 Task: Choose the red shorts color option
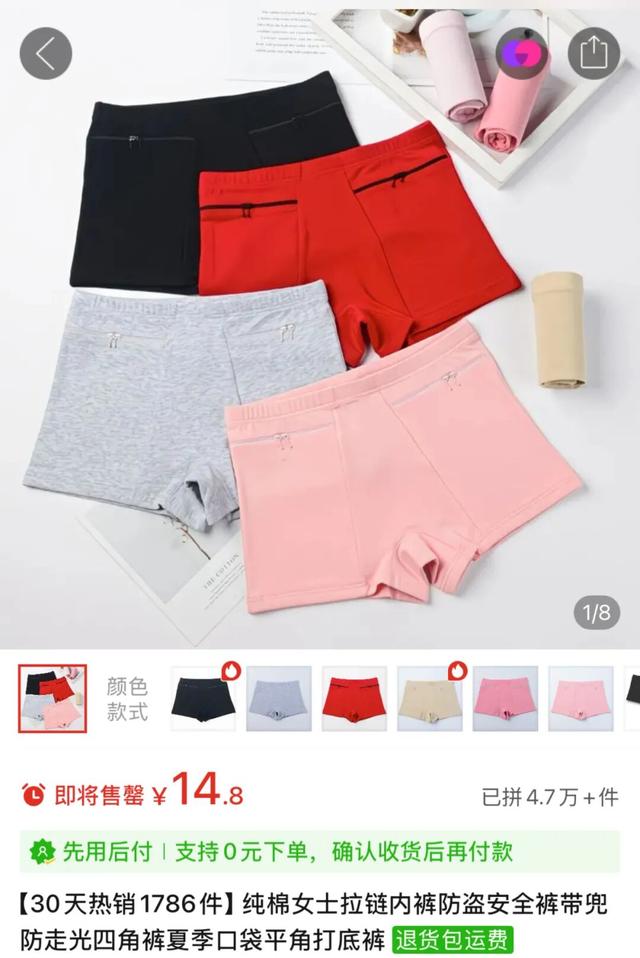(354, 698)
